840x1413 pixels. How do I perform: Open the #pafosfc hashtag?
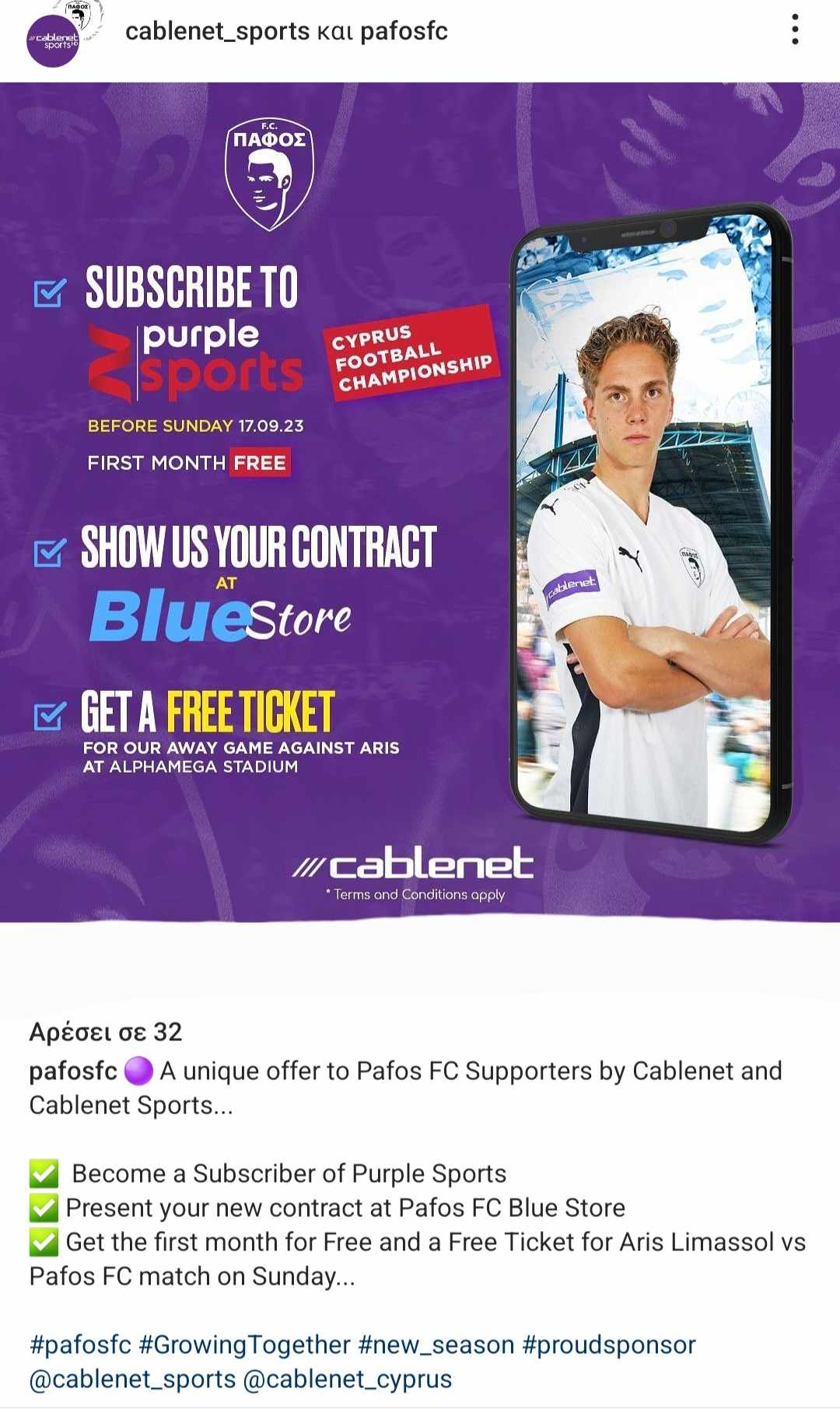(x=80, y=1345)
